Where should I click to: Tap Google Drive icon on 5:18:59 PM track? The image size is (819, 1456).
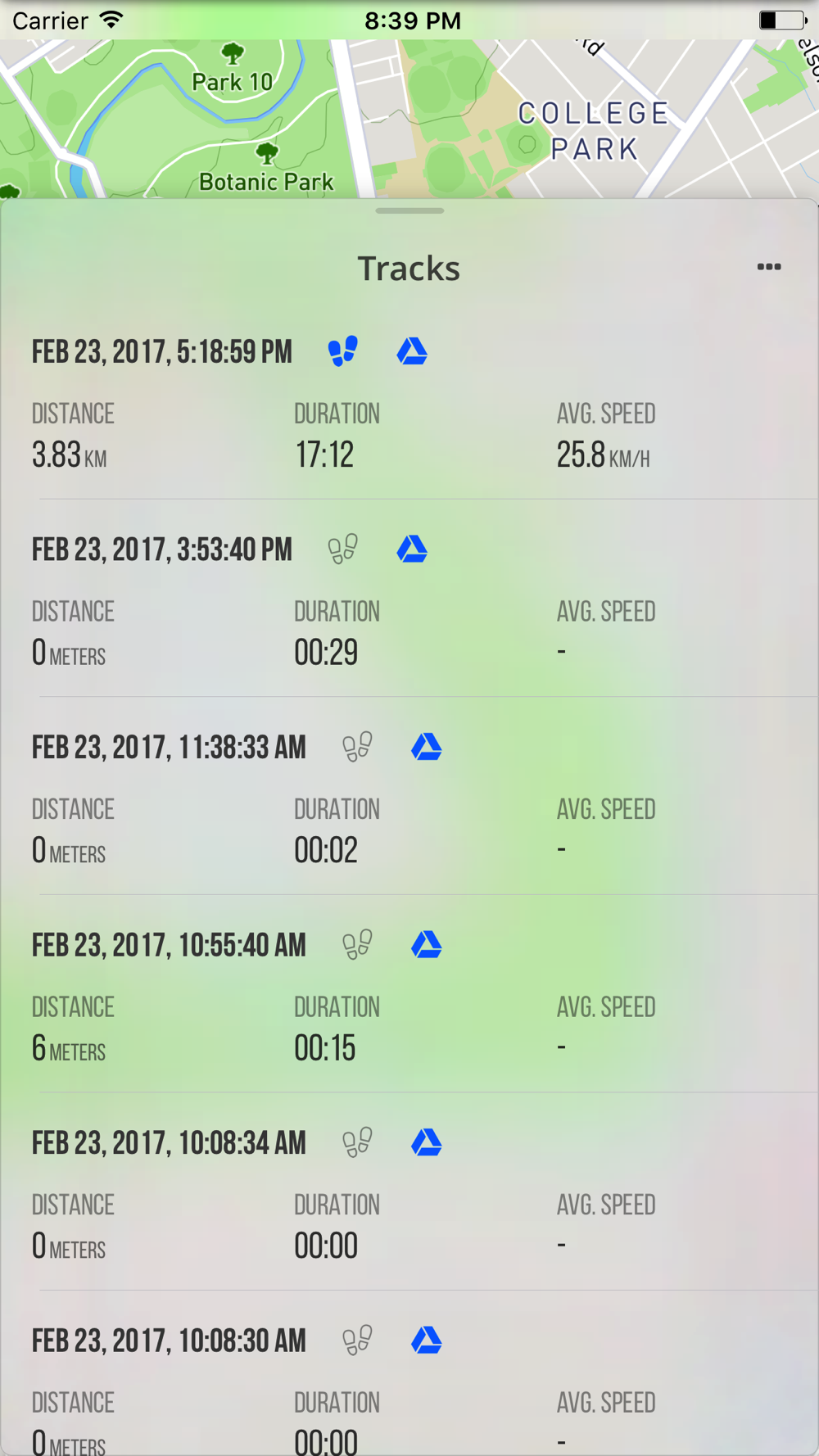pos(412,351)
